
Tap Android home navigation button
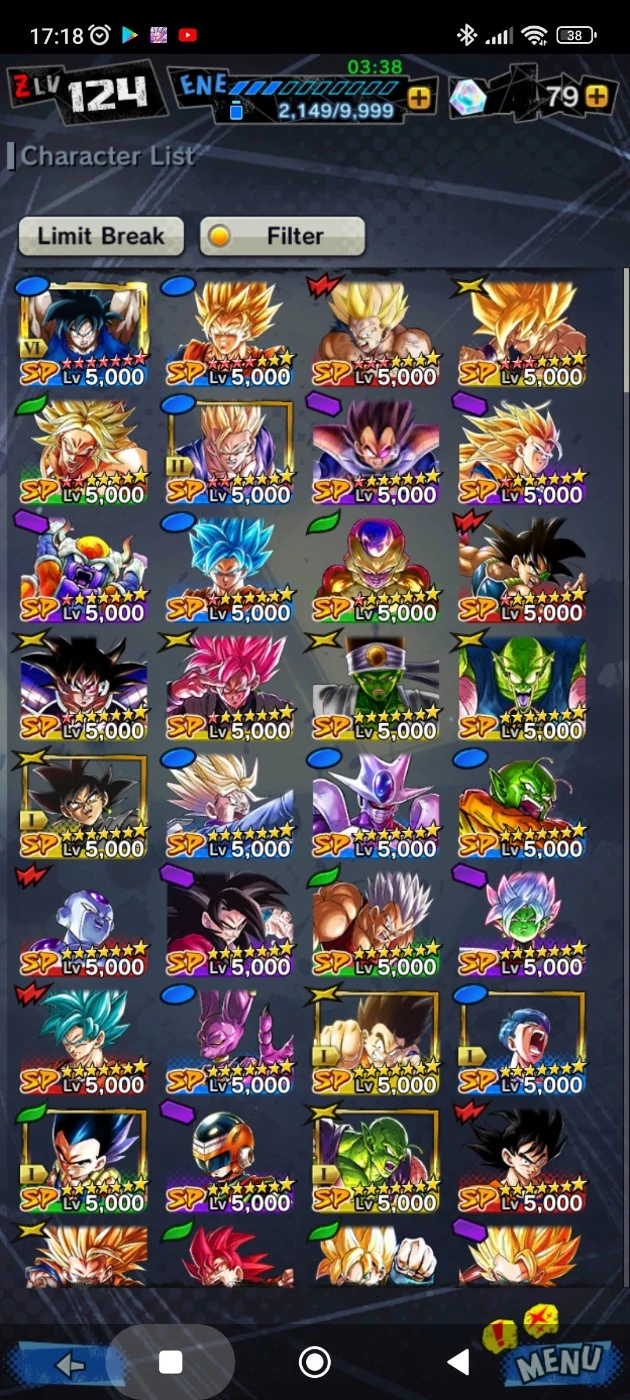[x=315, y=1361]
